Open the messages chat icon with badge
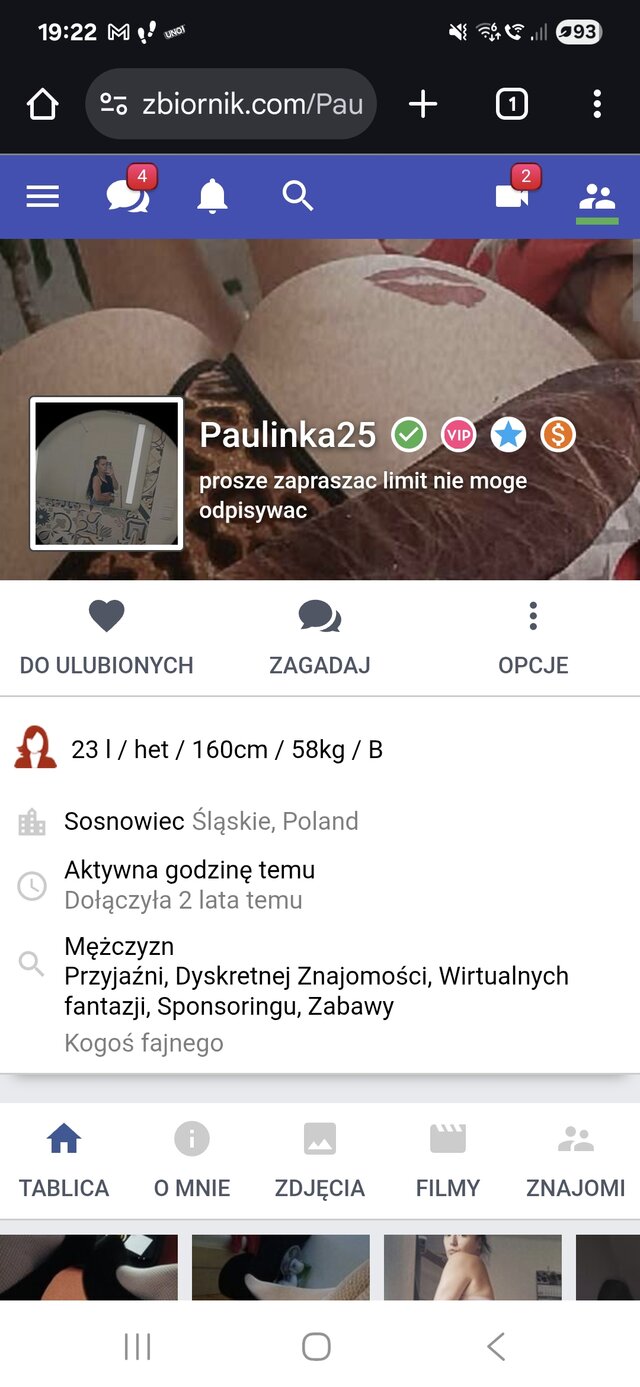 [128, 195]
